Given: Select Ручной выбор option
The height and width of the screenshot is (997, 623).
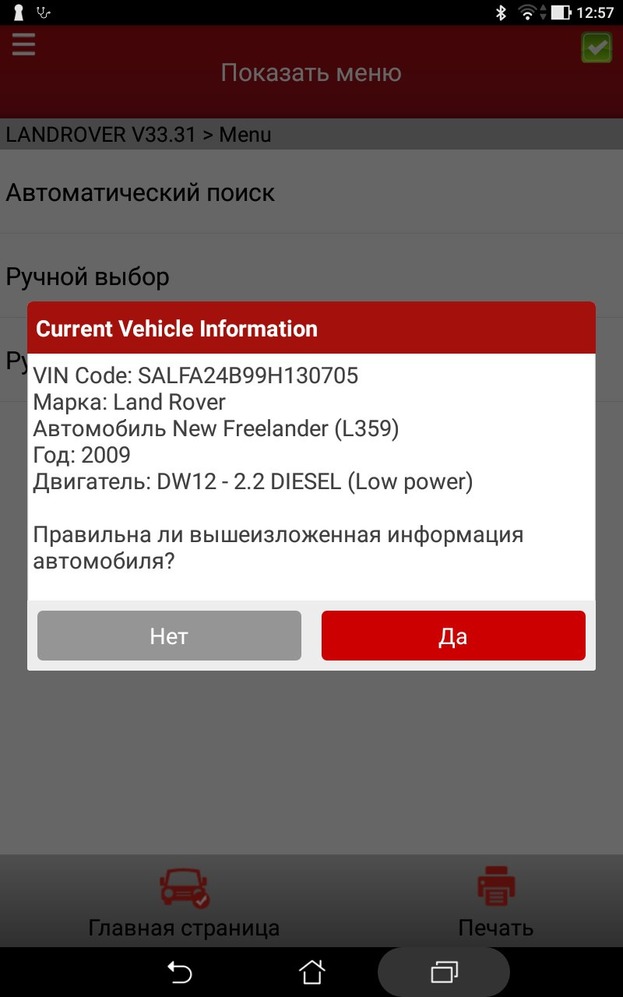Looking at the screenshot, I should click(88, 276).
